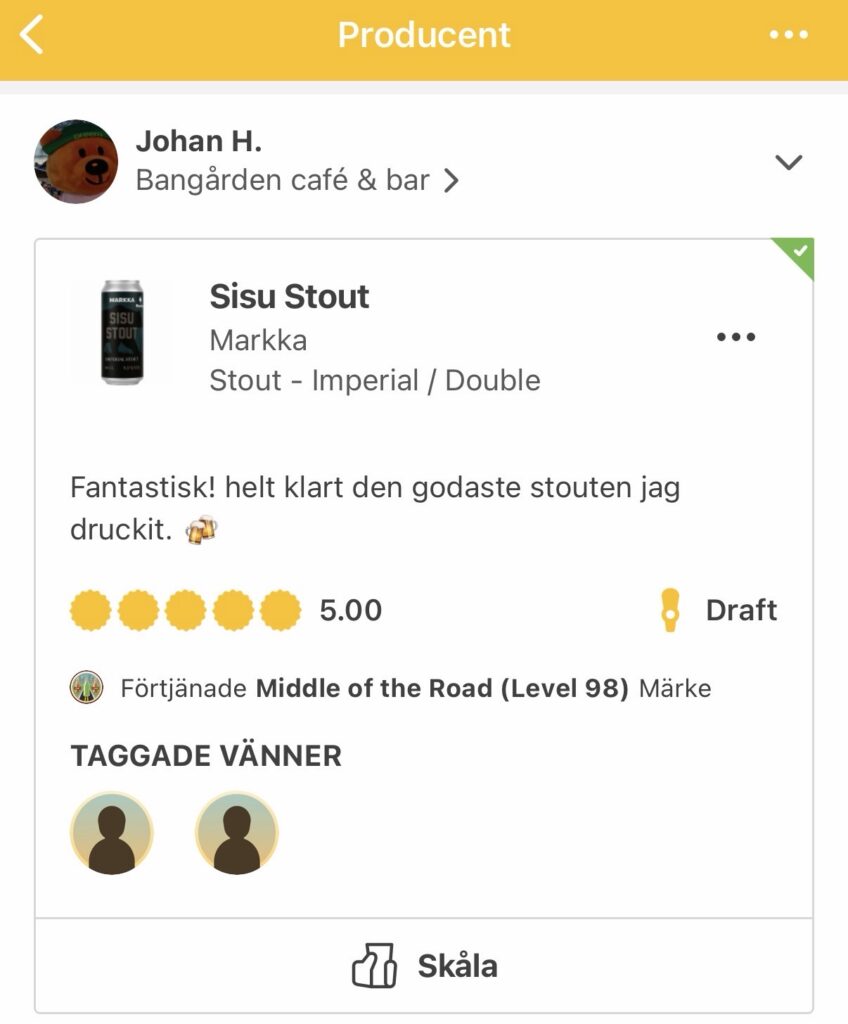848x1024 pixels.
Task: Open the Sisu Stout beer page
Action: (x=289, y=297)
